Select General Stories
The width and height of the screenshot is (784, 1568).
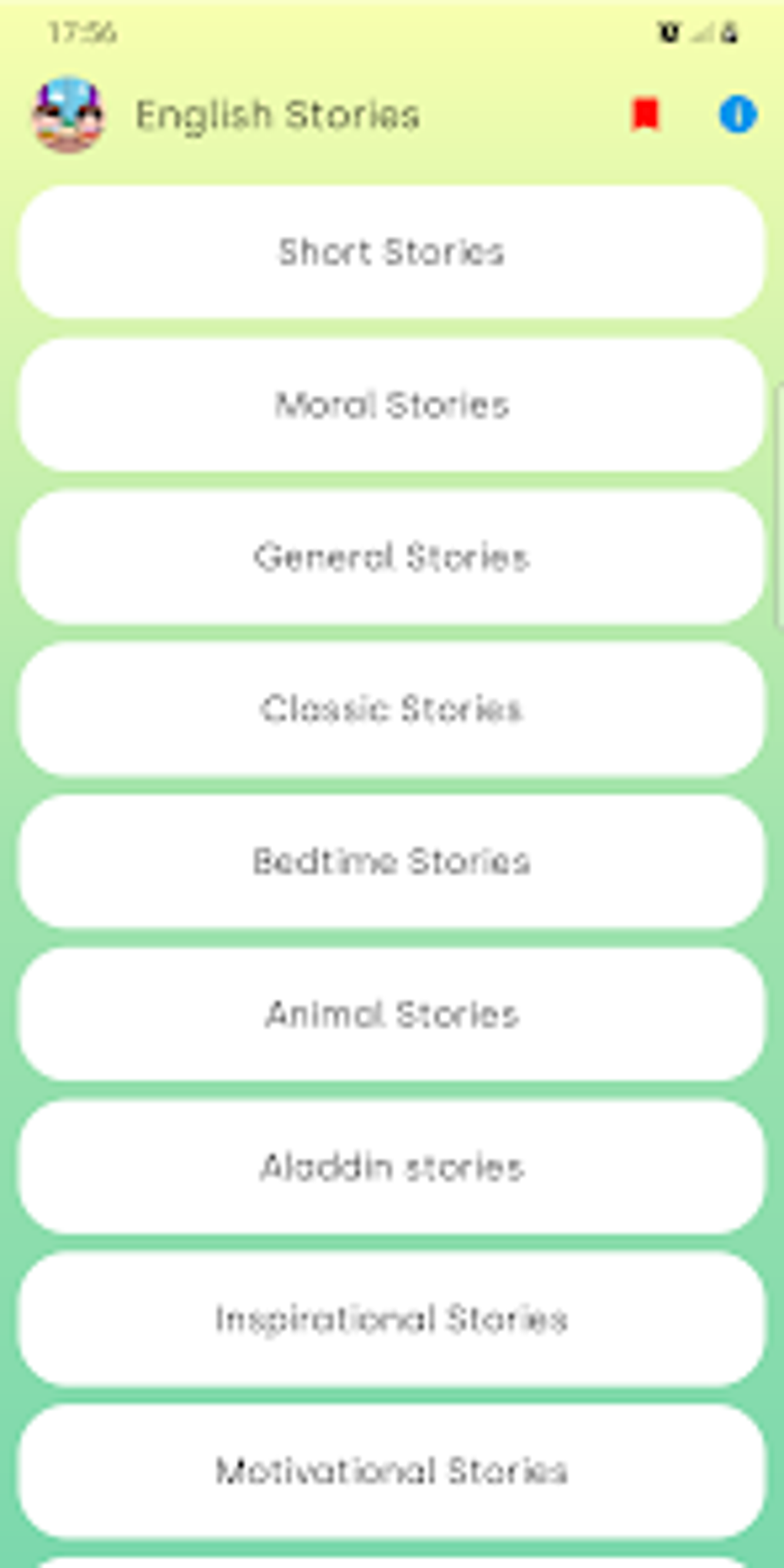[x=391, y=556]
